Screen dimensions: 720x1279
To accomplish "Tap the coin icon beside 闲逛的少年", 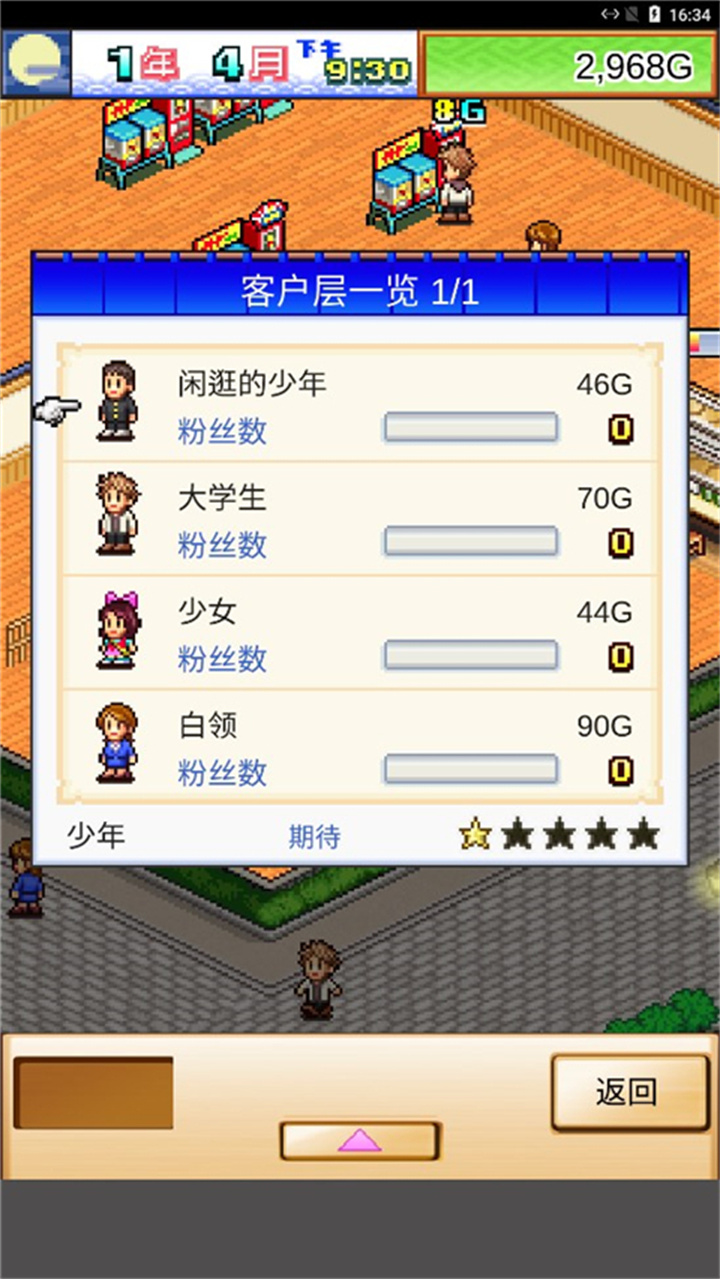I will tap(620, 428).
